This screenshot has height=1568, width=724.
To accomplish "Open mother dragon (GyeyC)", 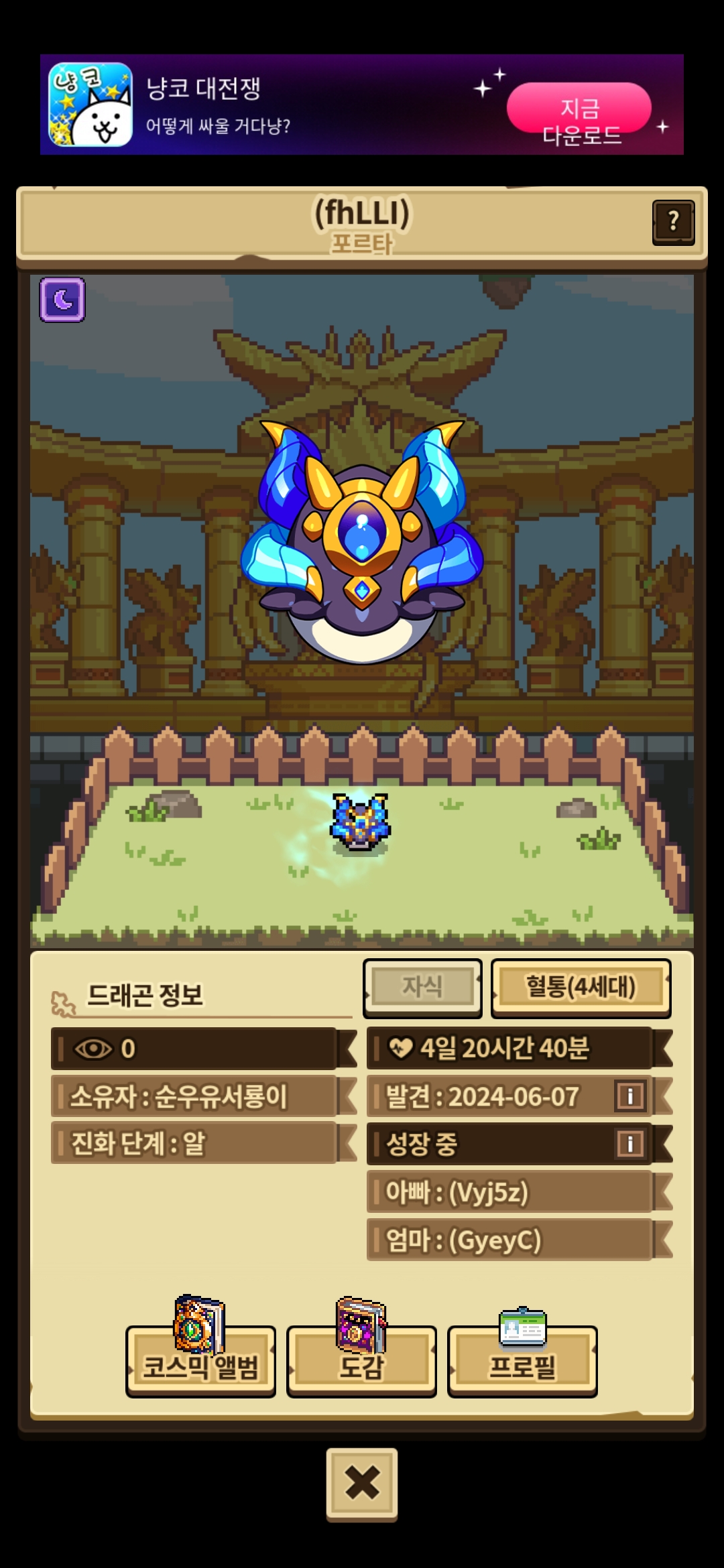I will point(509,1240).
